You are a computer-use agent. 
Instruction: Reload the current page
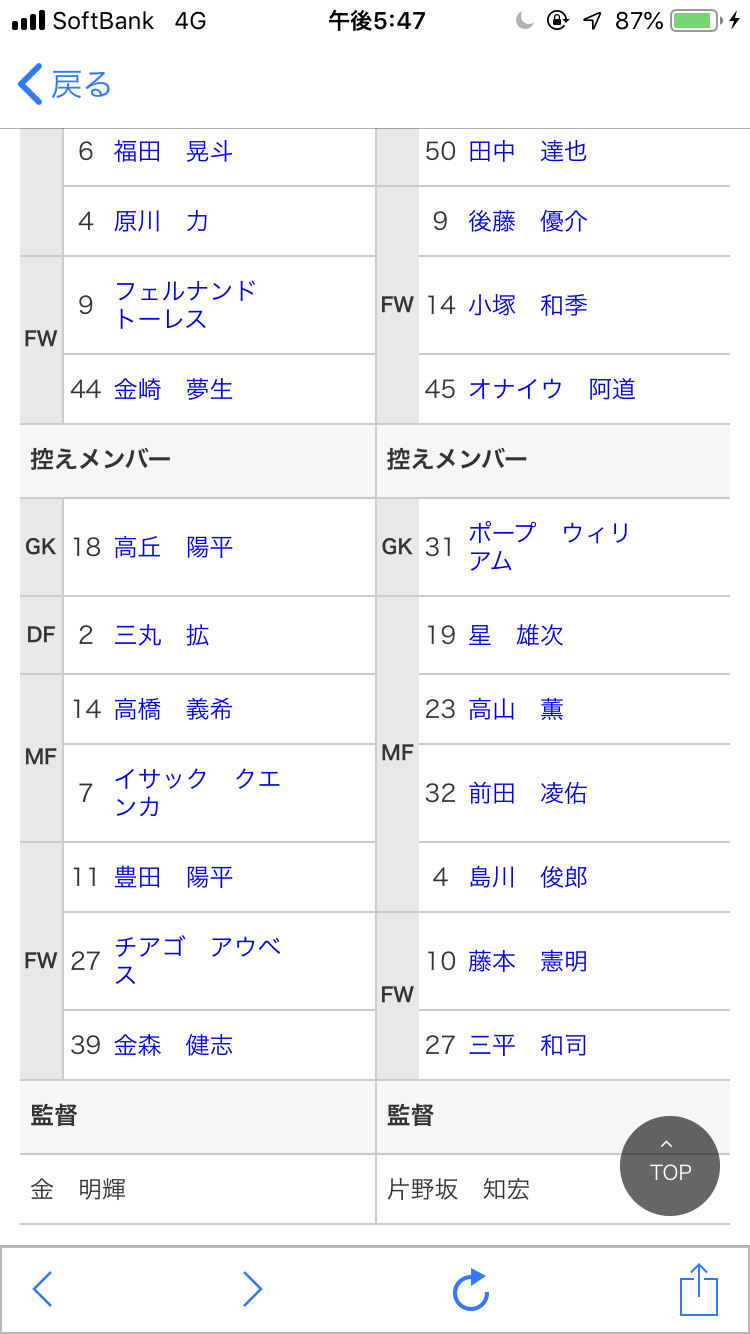[x=470, y=1289]
